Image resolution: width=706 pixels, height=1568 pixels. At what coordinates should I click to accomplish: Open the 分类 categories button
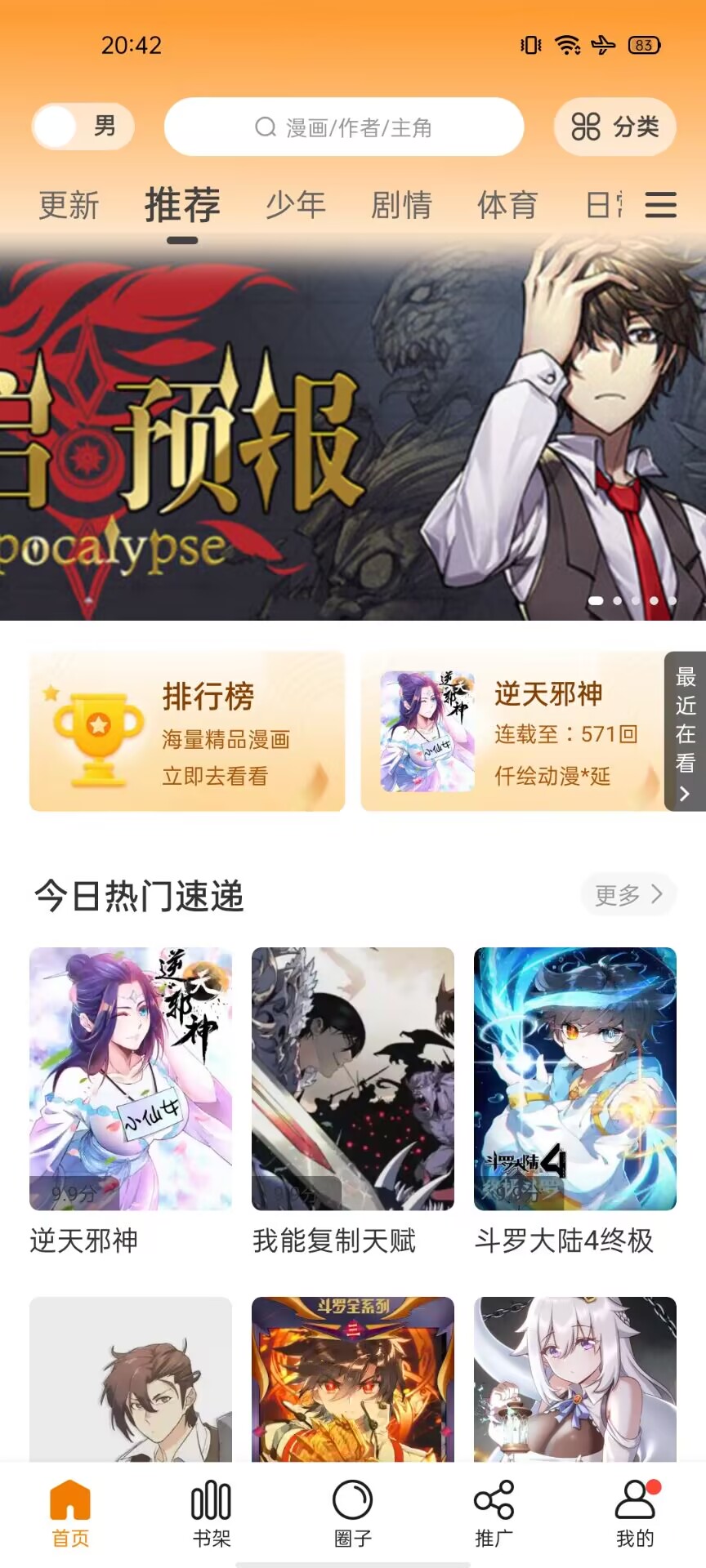(x=614, y=127)
